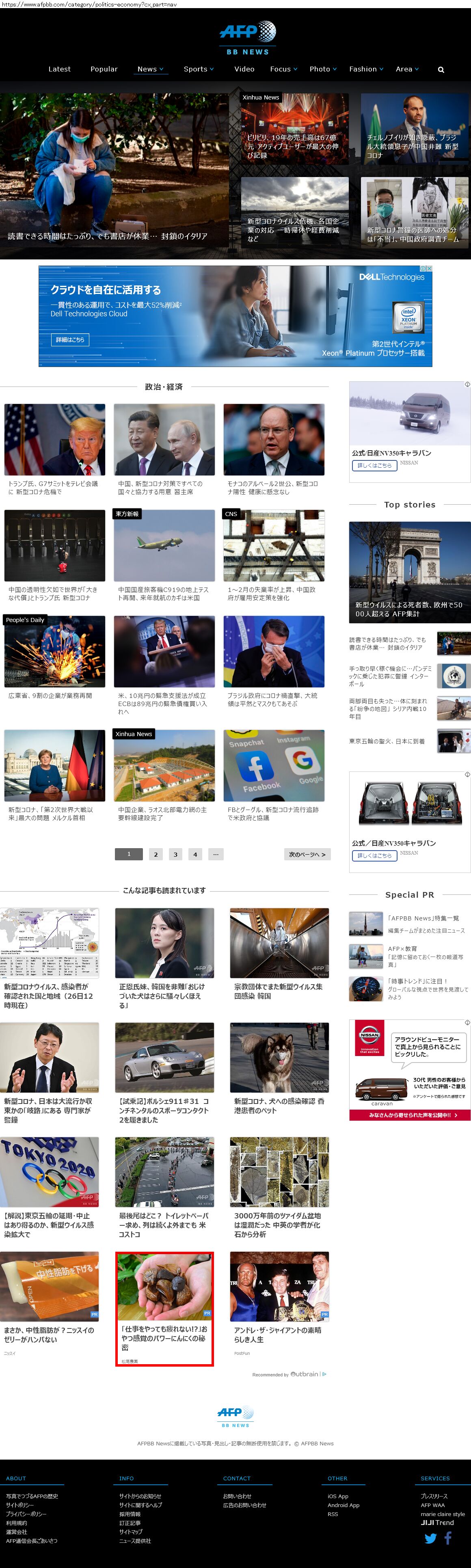
Task: Expand the Sports dropdown menu
Action: coord(199,69)
